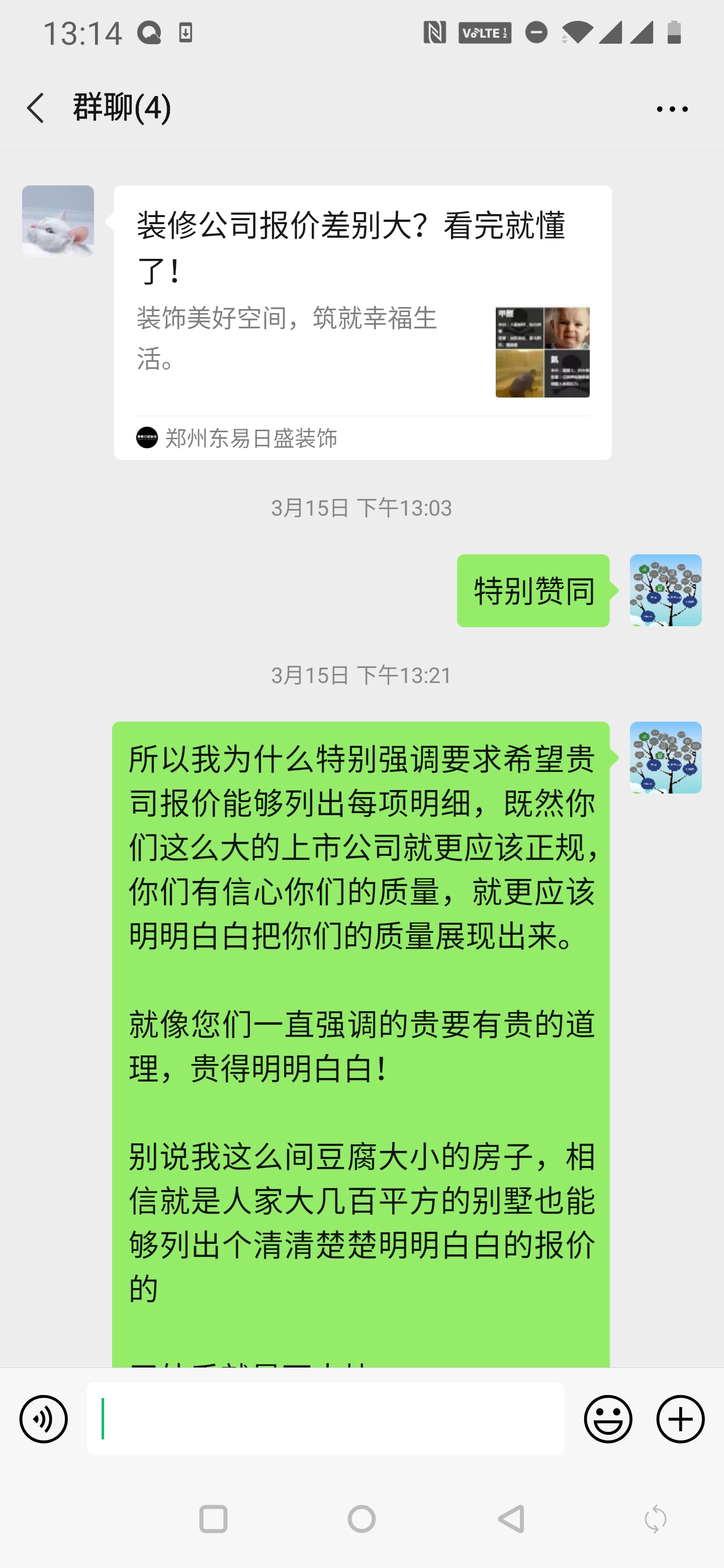View the cat avatar sender's profile

tap(58, 221)
